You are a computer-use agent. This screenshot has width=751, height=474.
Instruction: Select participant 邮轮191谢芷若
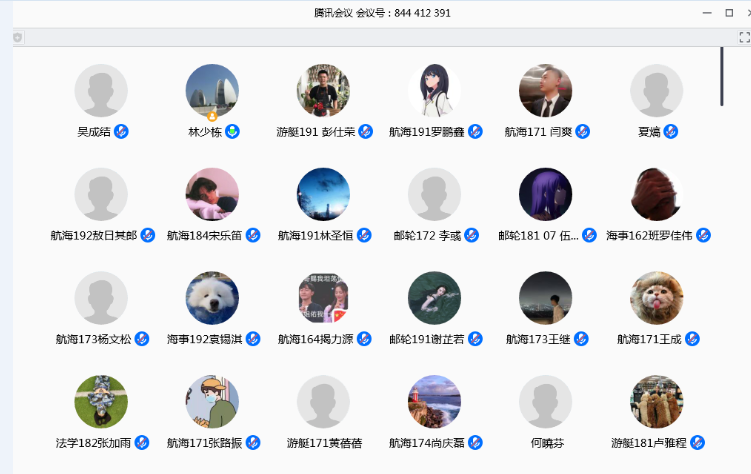click(x=434, y=298)
